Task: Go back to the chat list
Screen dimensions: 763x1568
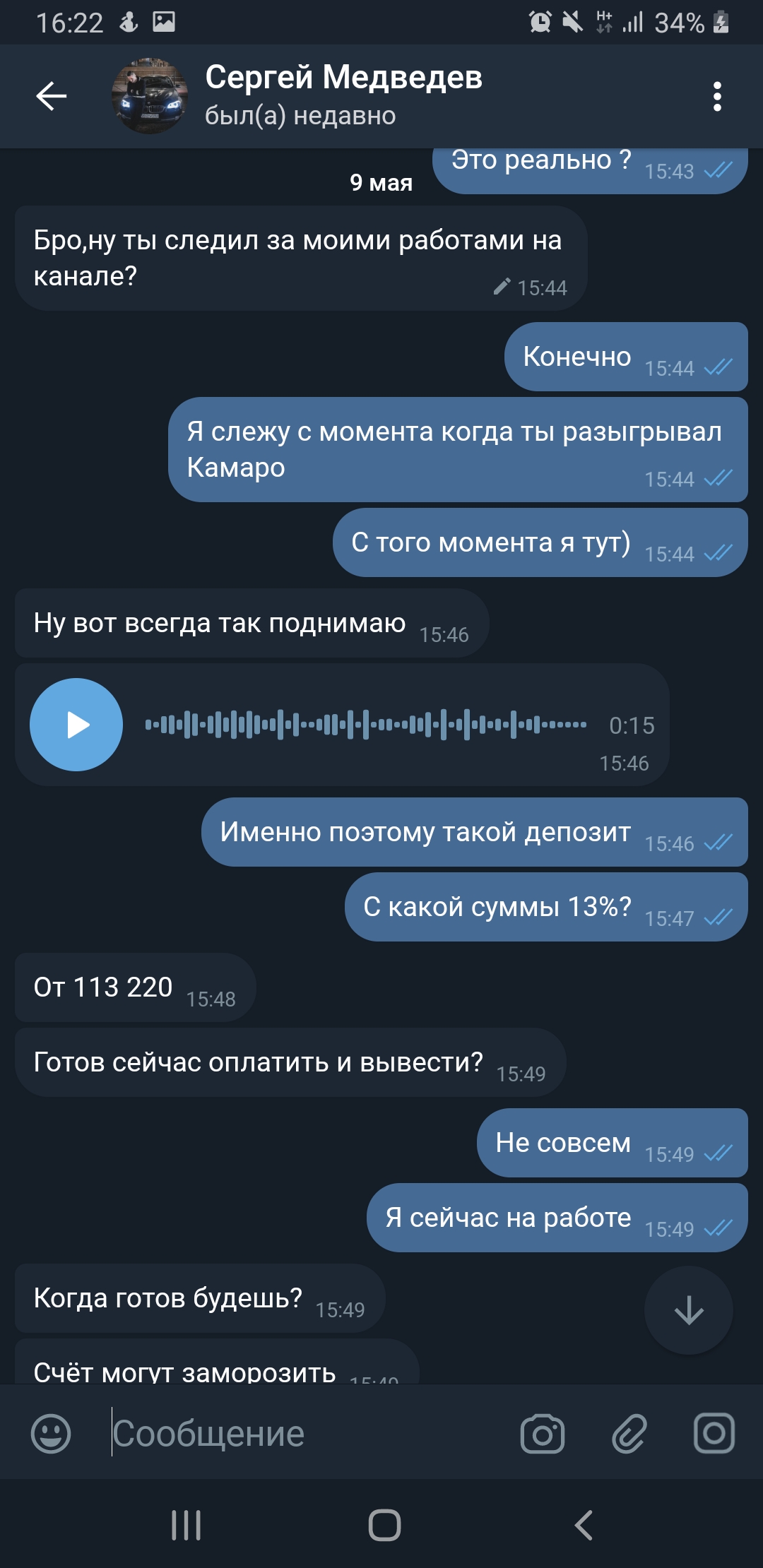Action: [x=51, y=96]
